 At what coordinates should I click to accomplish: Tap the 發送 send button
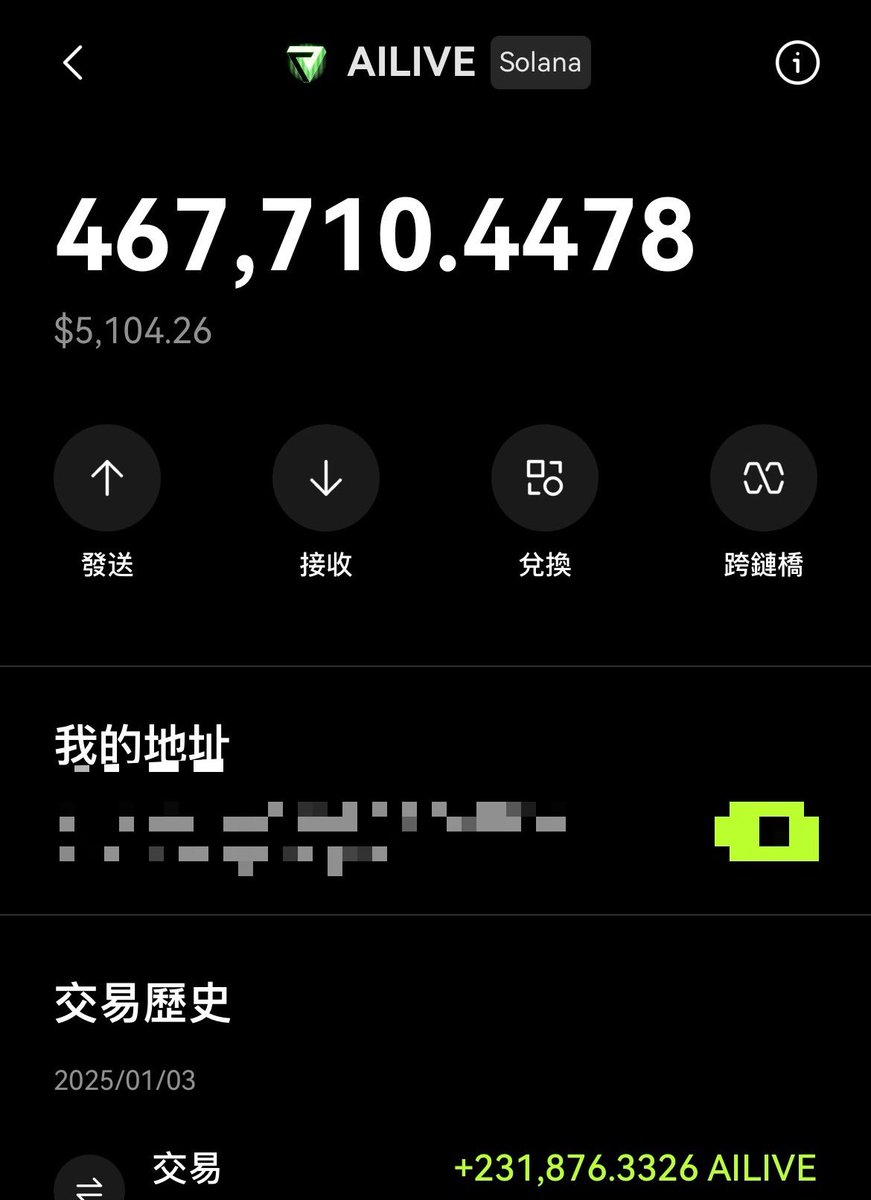(107, 478)
